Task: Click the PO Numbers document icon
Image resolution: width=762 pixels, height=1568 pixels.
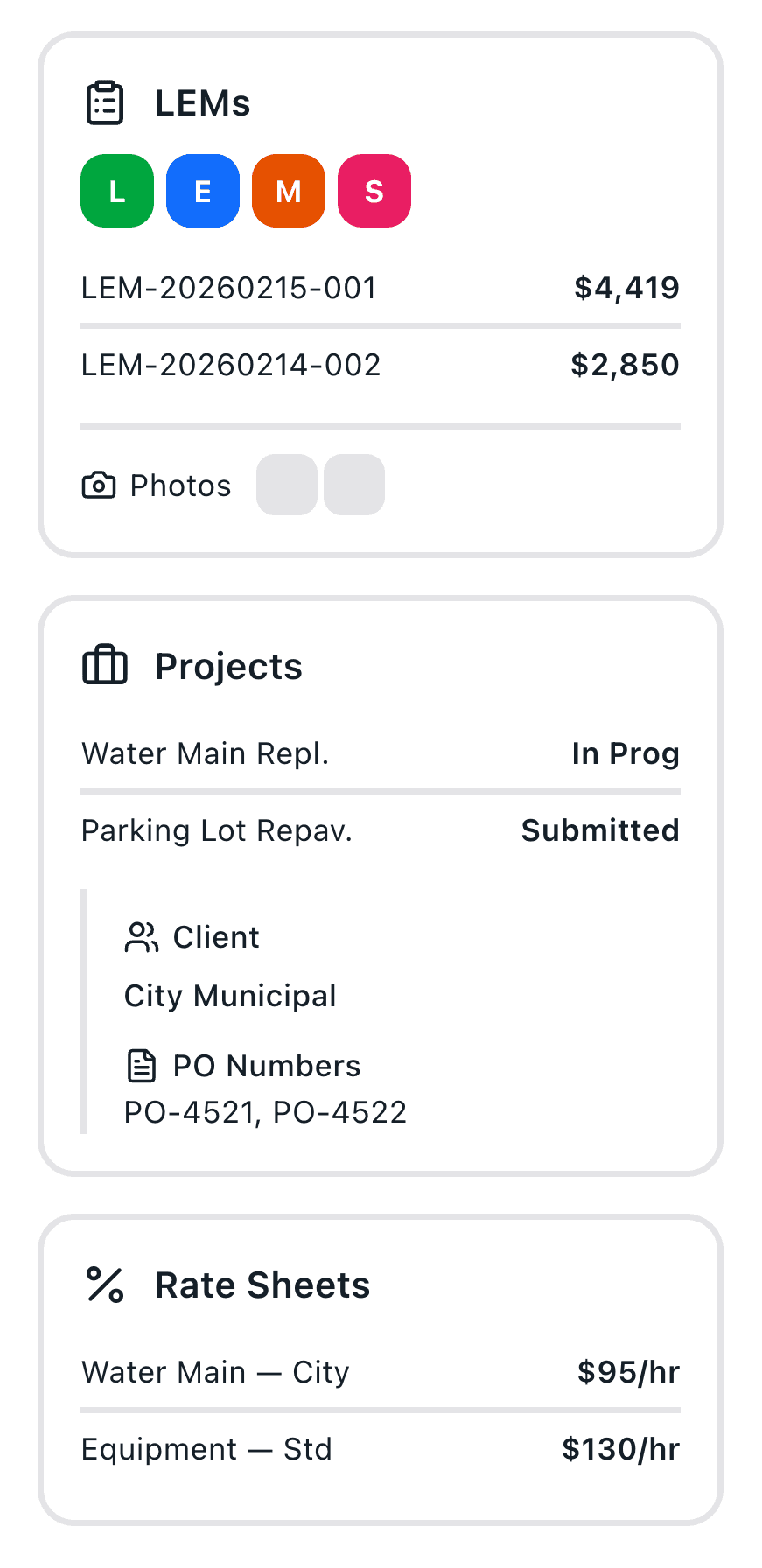Action: point(141,1065)
